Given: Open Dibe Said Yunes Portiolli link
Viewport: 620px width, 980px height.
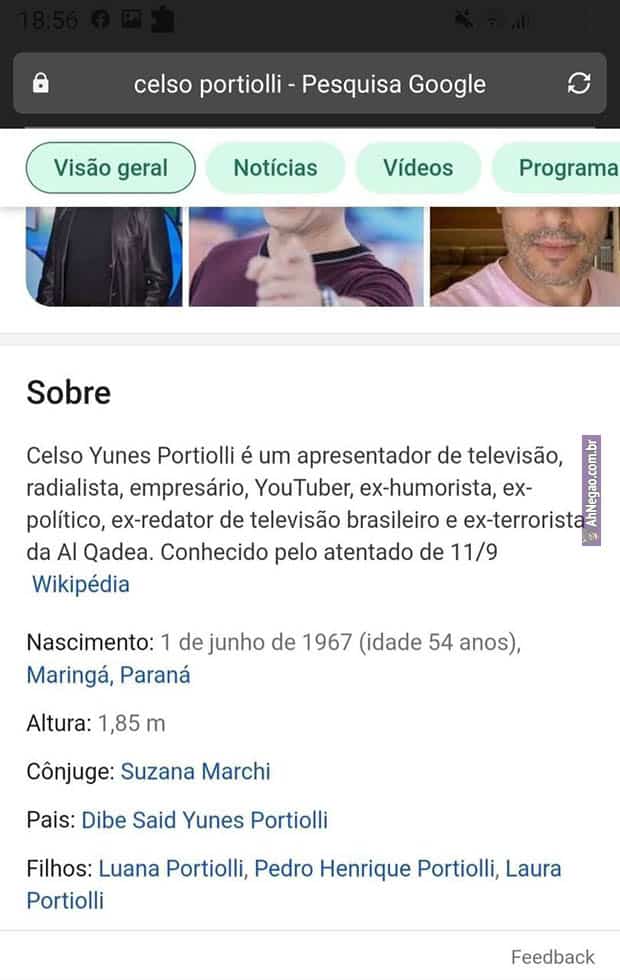Looking at the screenshot, I should [x=204, y=820].
